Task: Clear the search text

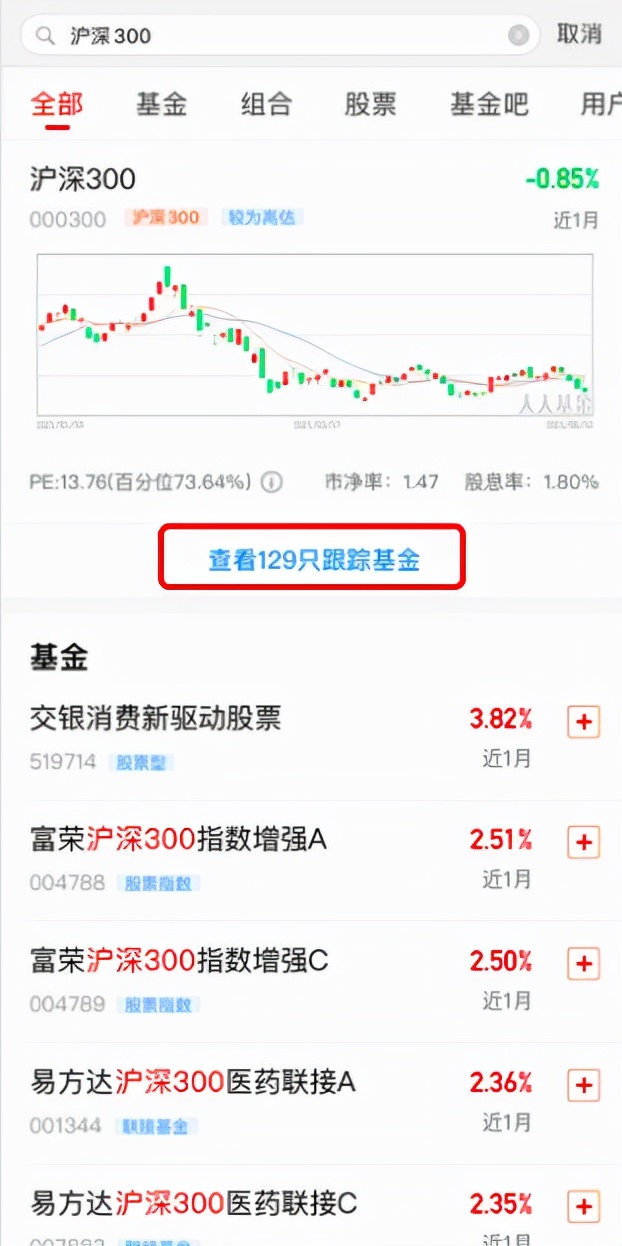Action: [518, 35]
